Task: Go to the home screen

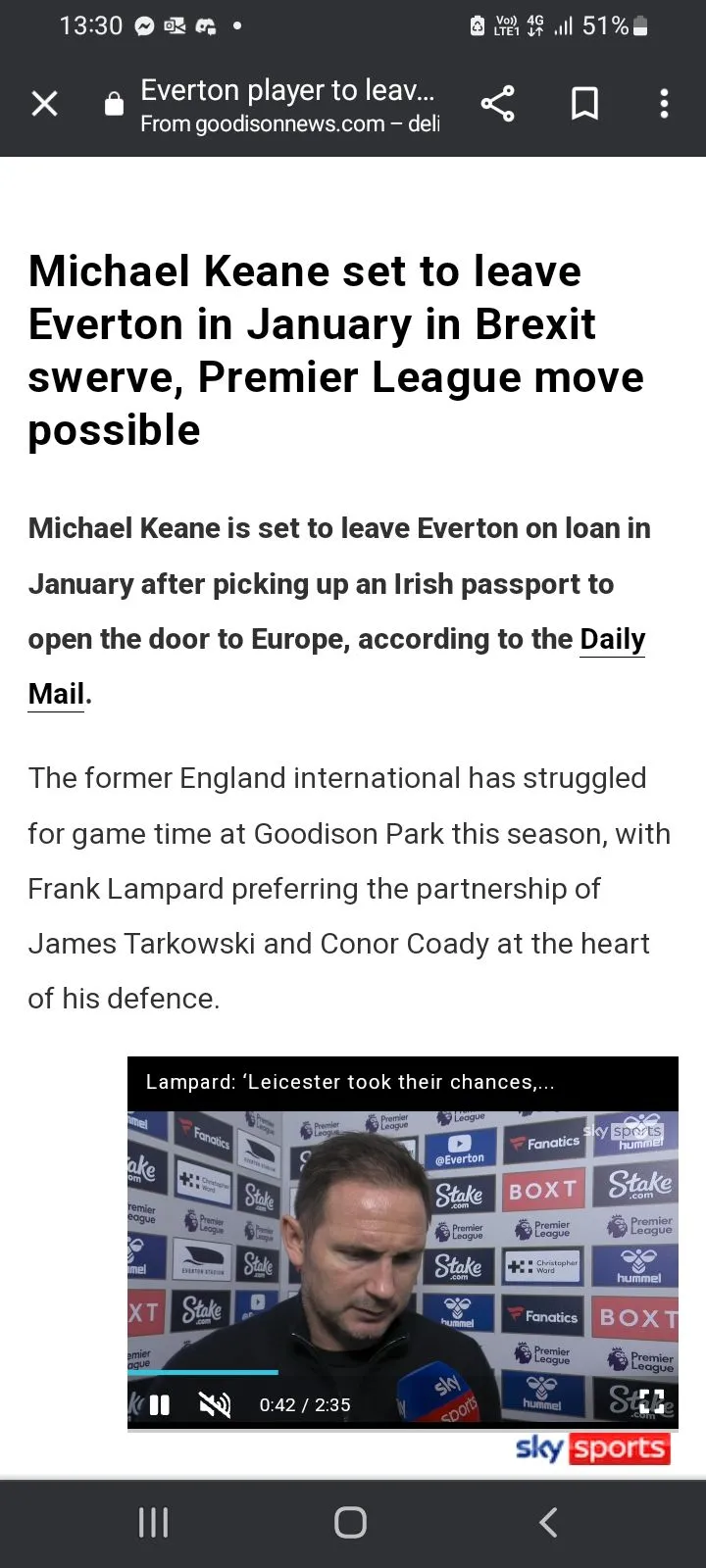Action: [x=350, y=1522]
